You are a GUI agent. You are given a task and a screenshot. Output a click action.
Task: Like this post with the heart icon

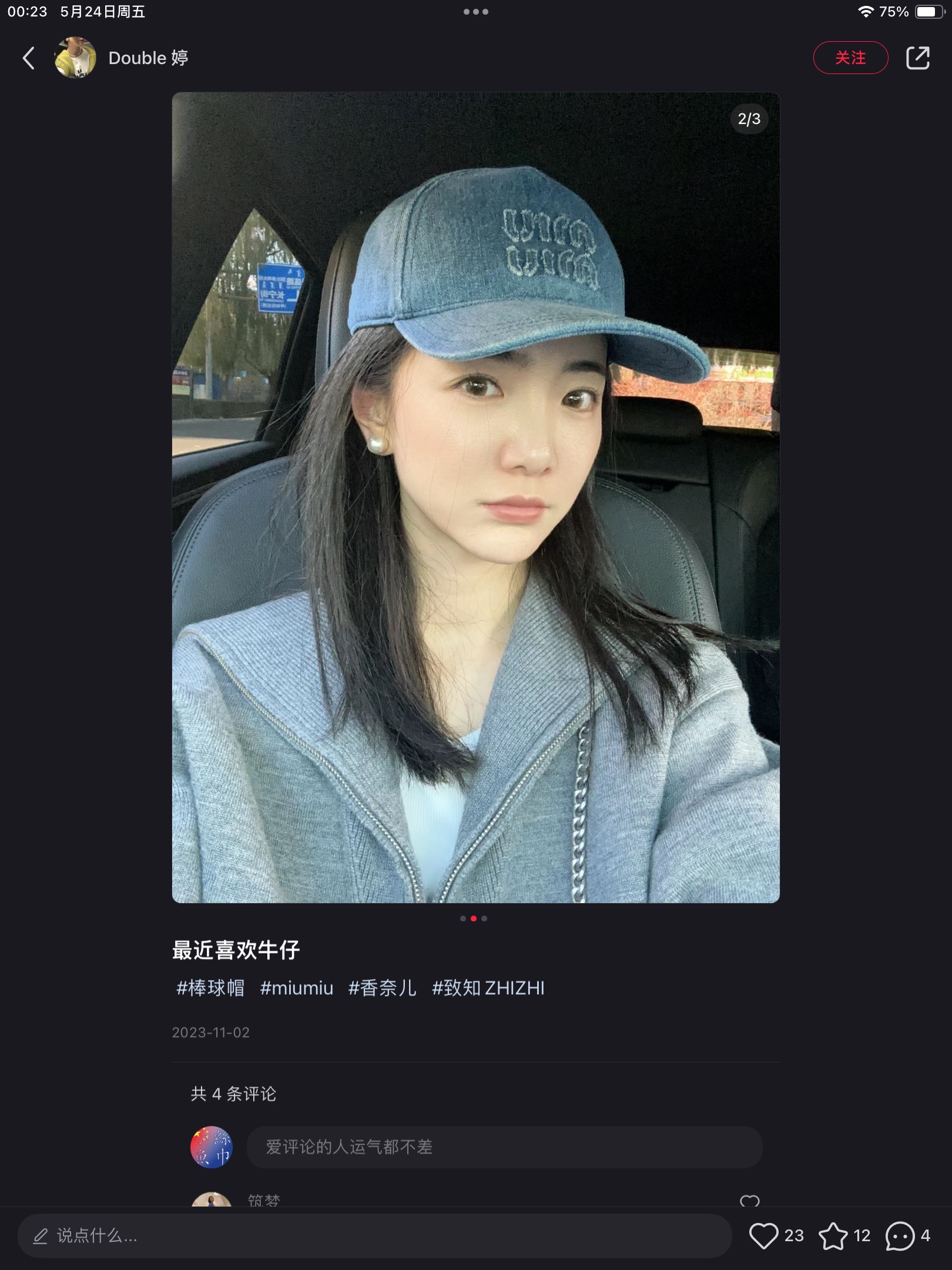click(x=763, y=1235)
